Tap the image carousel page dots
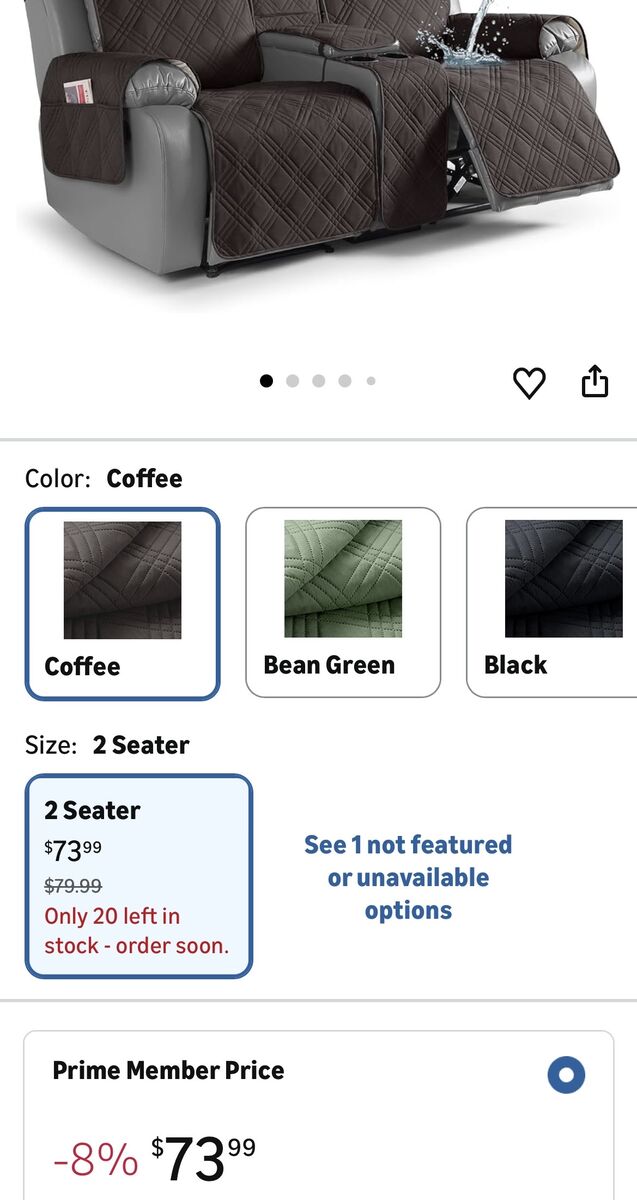Screen dimensions: 637x1200 318,381
